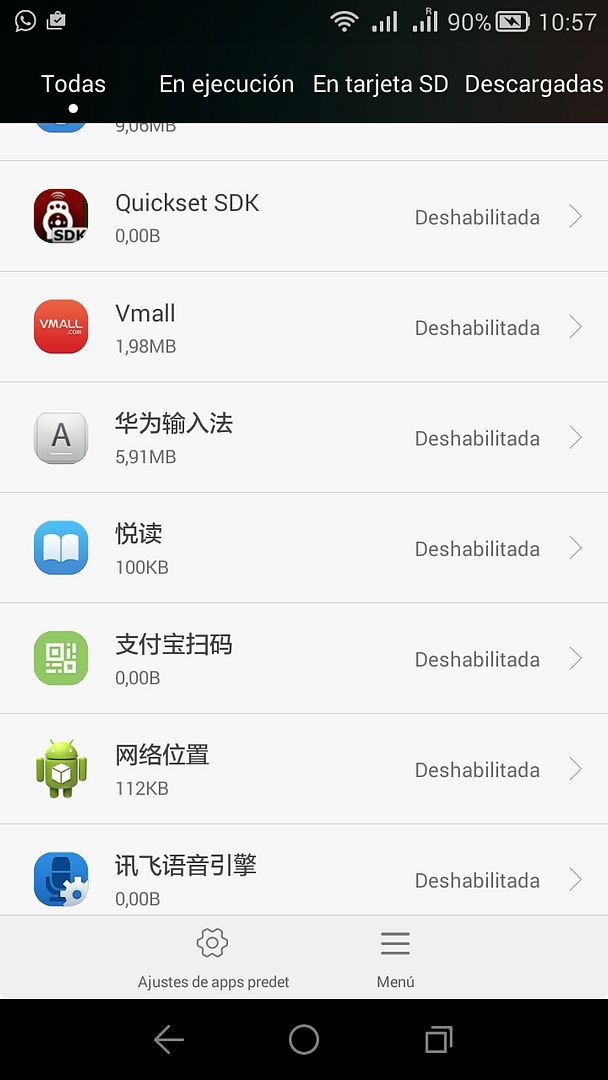Go back with the system back button
608x1080 pixels.
(169, 1040)
